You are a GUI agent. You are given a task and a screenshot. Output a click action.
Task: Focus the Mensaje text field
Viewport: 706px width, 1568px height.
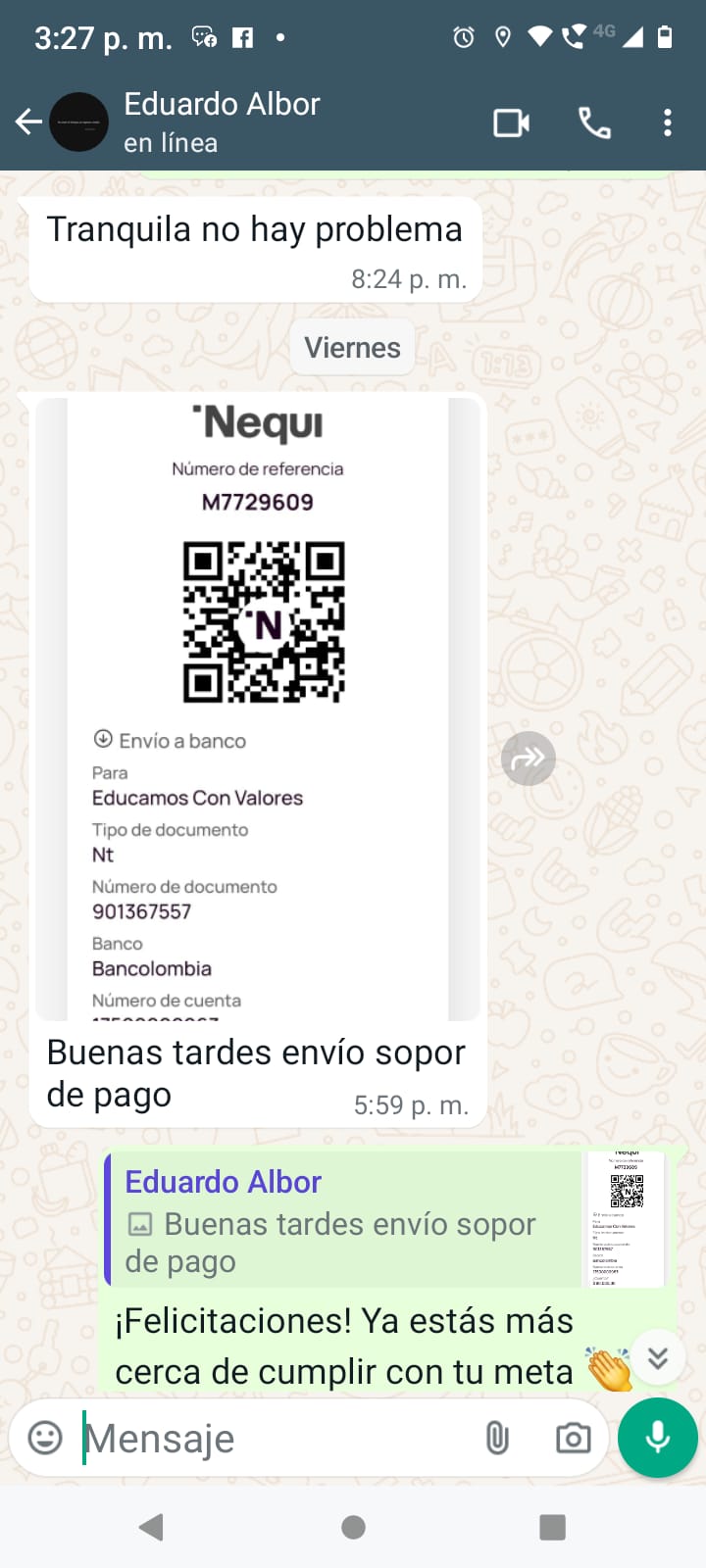275,1439
